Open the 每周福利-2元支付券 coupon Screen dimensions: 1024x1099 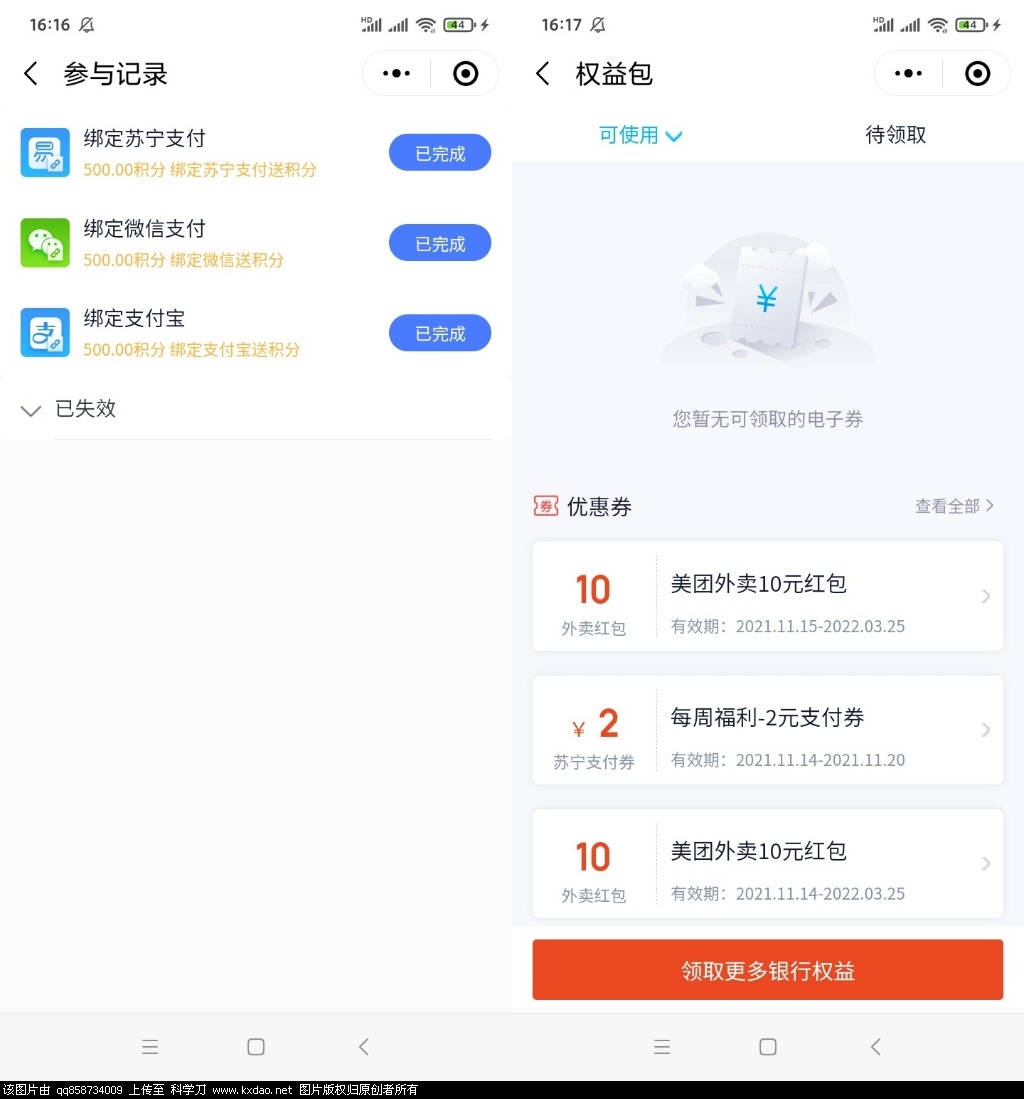tap(767, 730)
